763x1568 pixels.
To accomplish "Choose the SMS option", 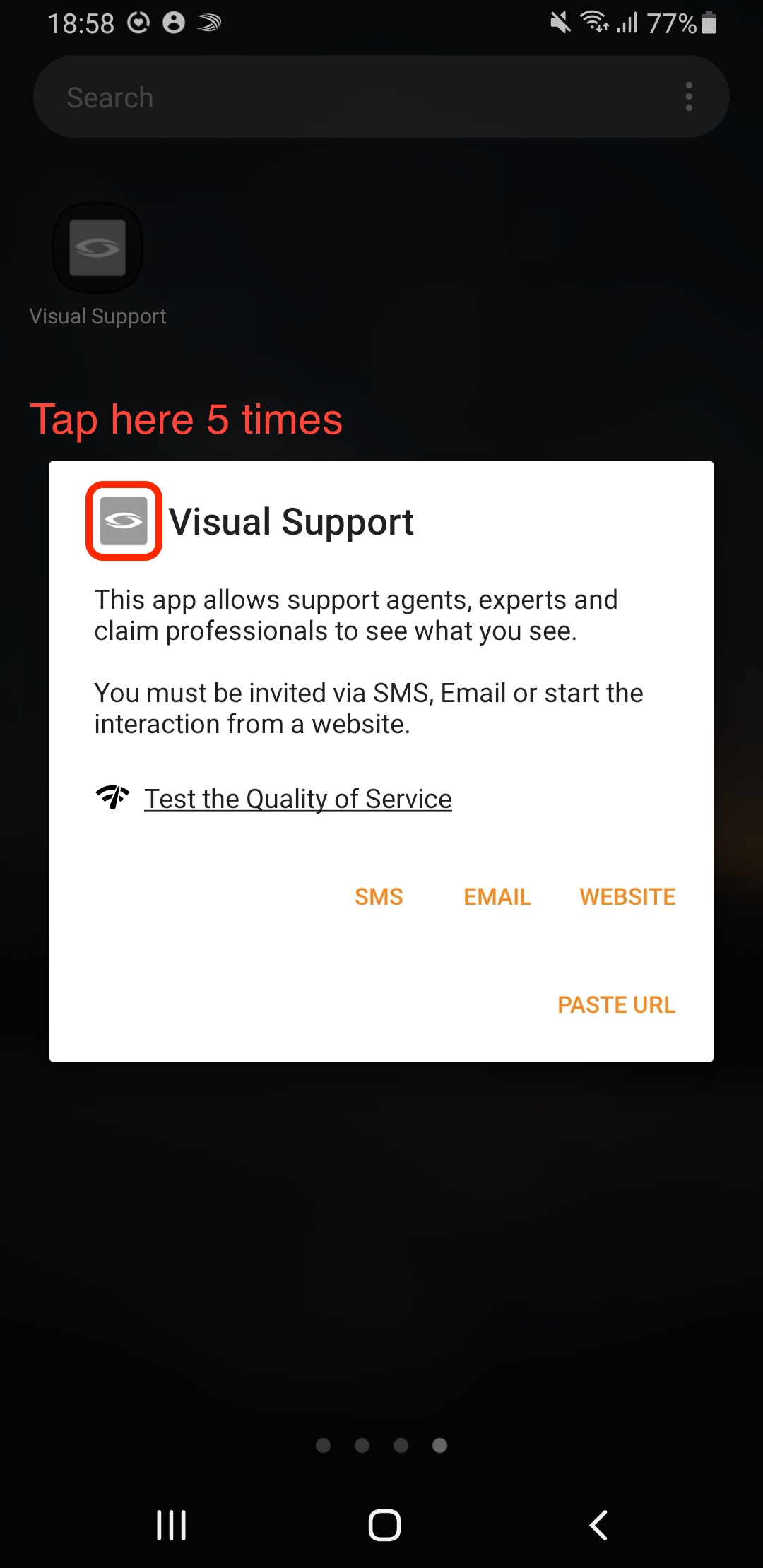I will tap(379, 897).
